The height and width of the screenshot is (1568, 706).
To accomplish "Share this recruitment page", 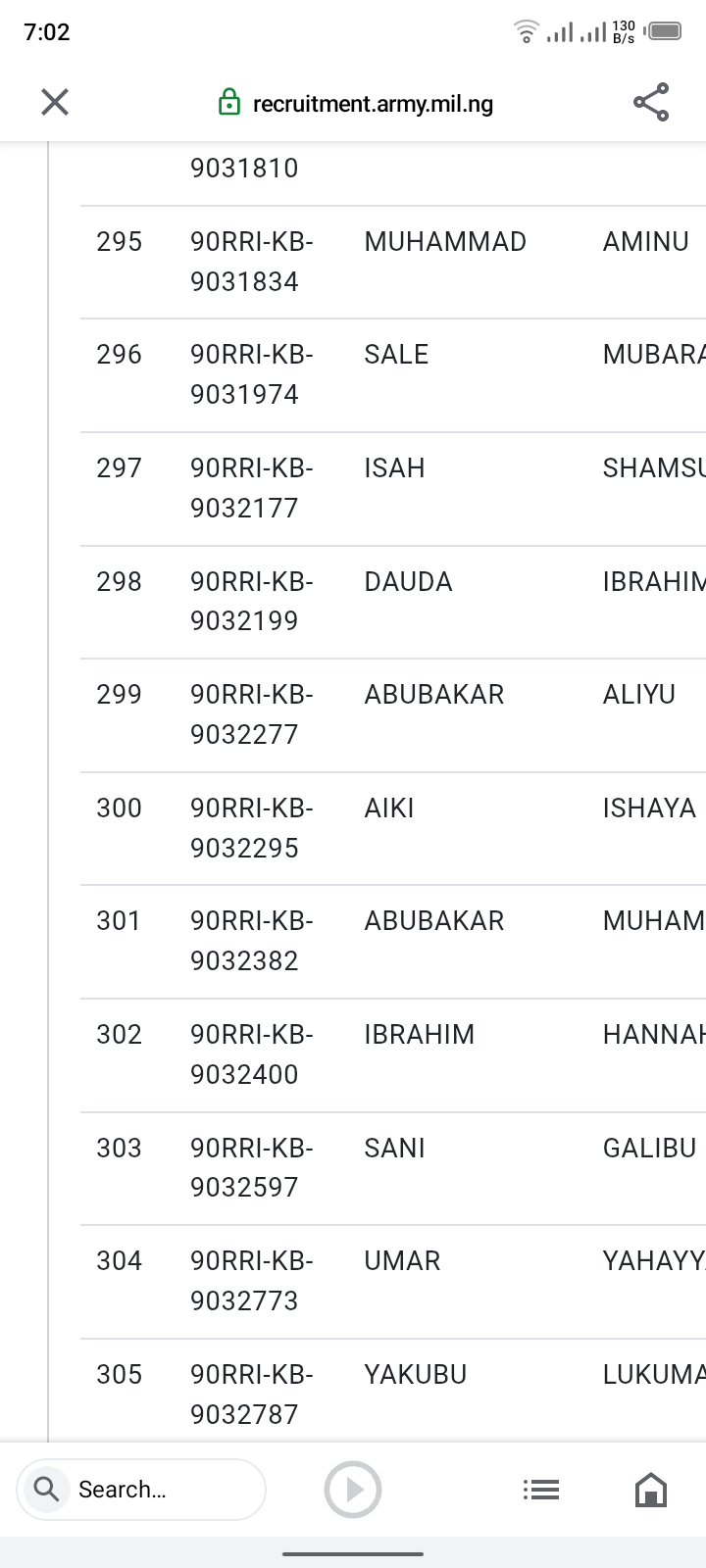I will (651, 102).
